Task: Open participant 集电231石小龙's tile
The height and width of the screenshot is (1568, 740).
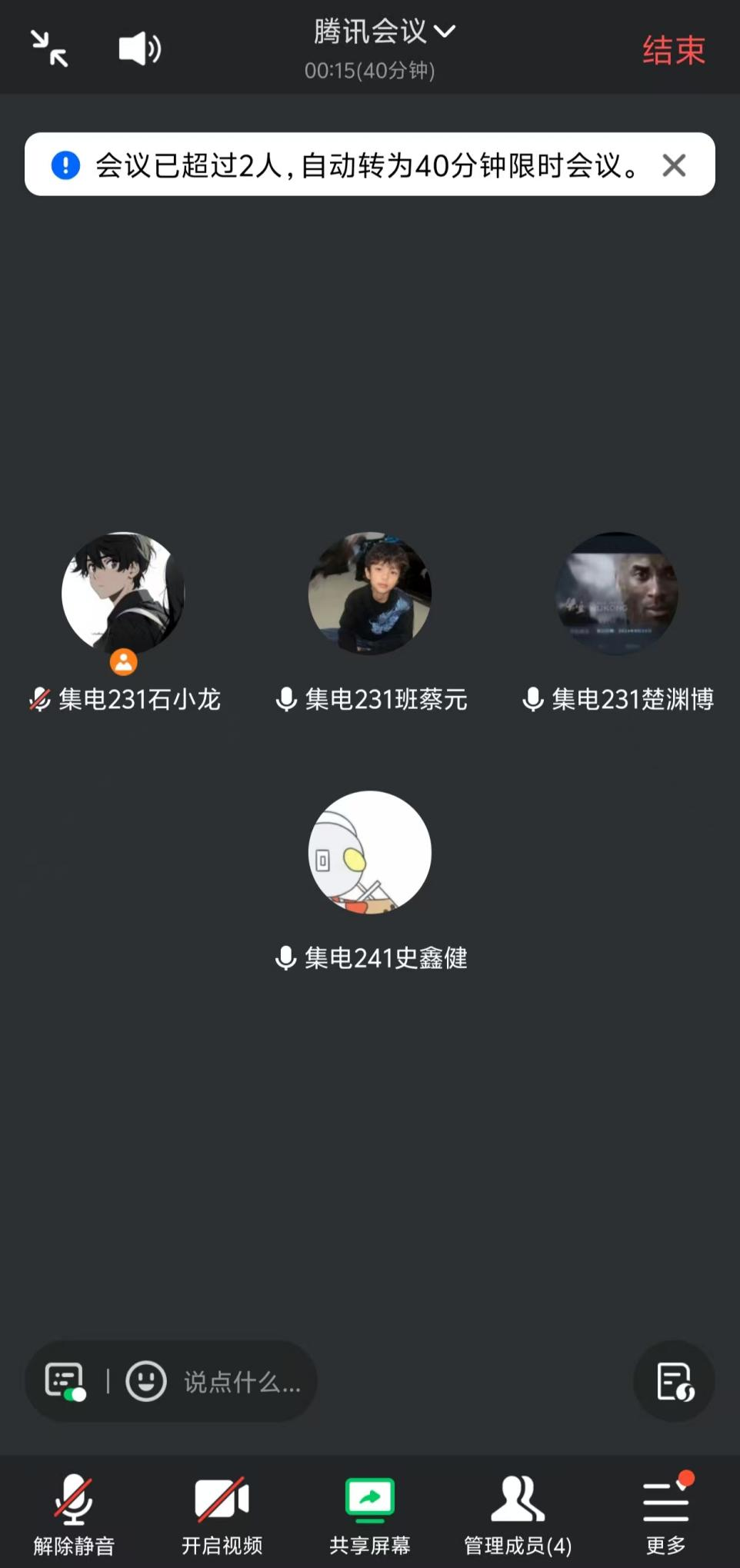Action: tap(123, 594)
